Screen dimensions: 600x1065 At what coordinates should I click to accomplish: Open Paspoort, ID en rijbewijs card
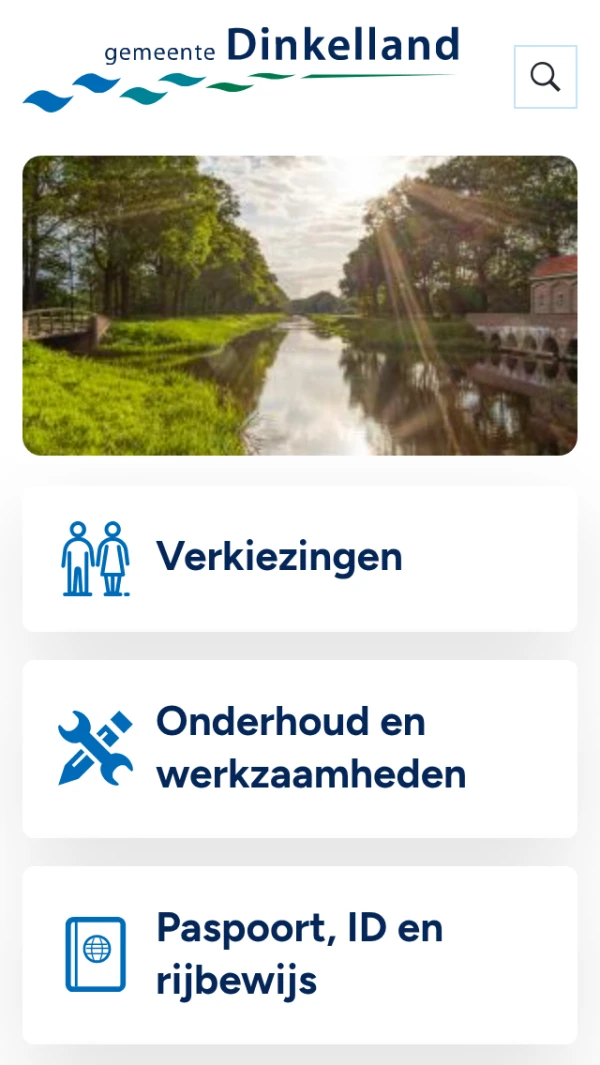click(x=300, y=954)
